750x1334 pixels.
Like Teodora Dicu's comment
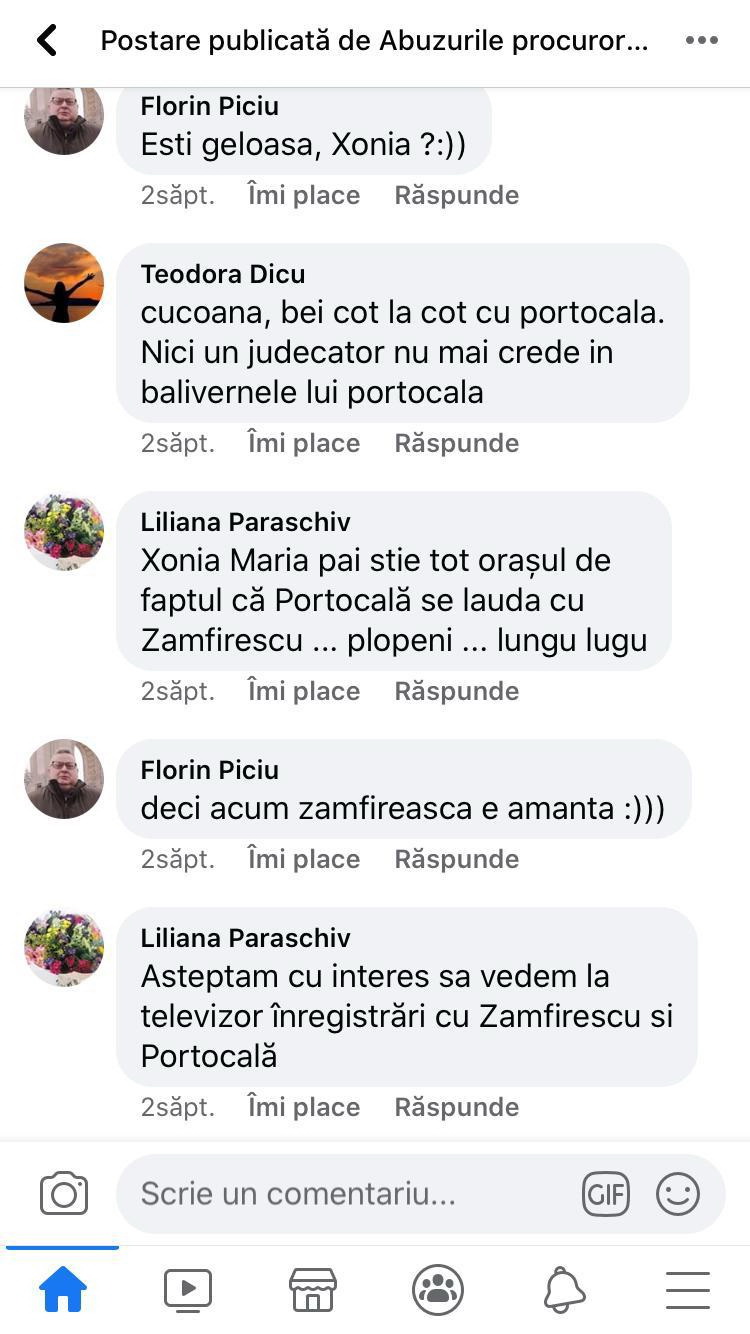click(x=303, y=443)
